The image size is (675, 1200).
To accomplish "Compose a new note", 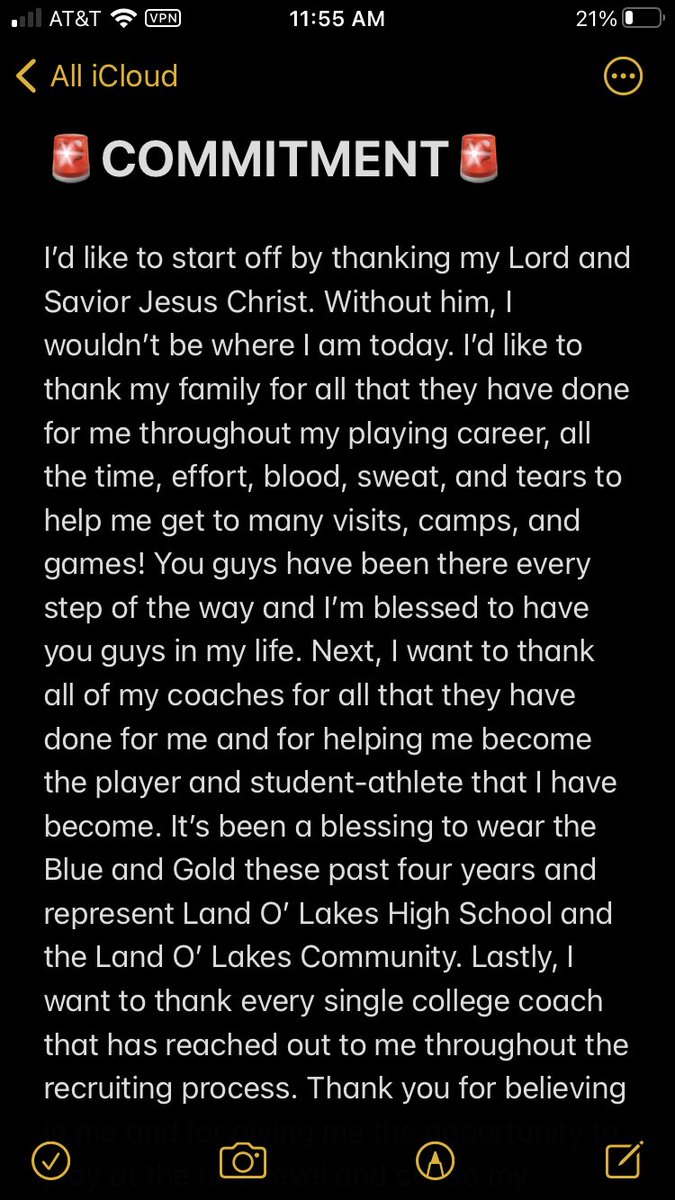I will 624,1160.
